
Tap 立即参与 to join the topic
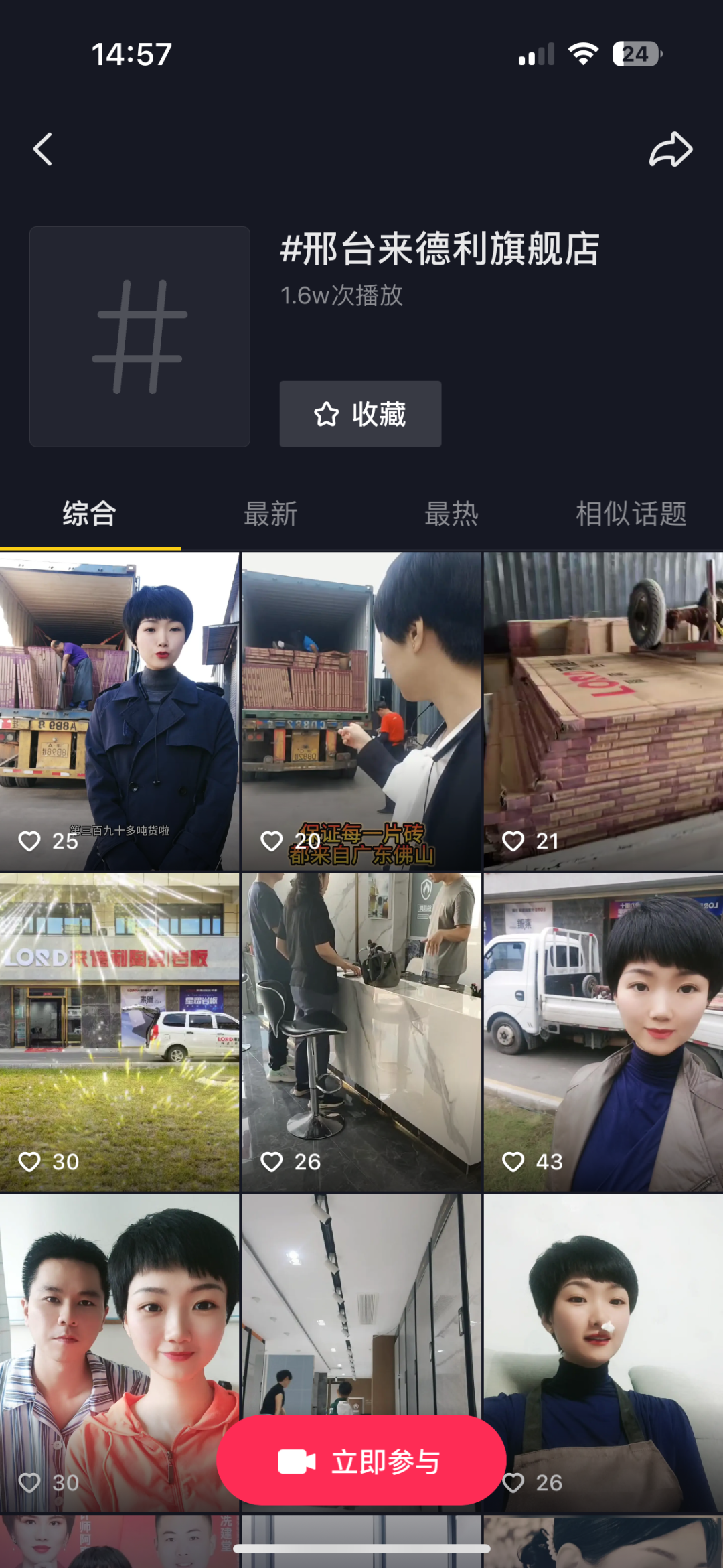coord(361,1462)
